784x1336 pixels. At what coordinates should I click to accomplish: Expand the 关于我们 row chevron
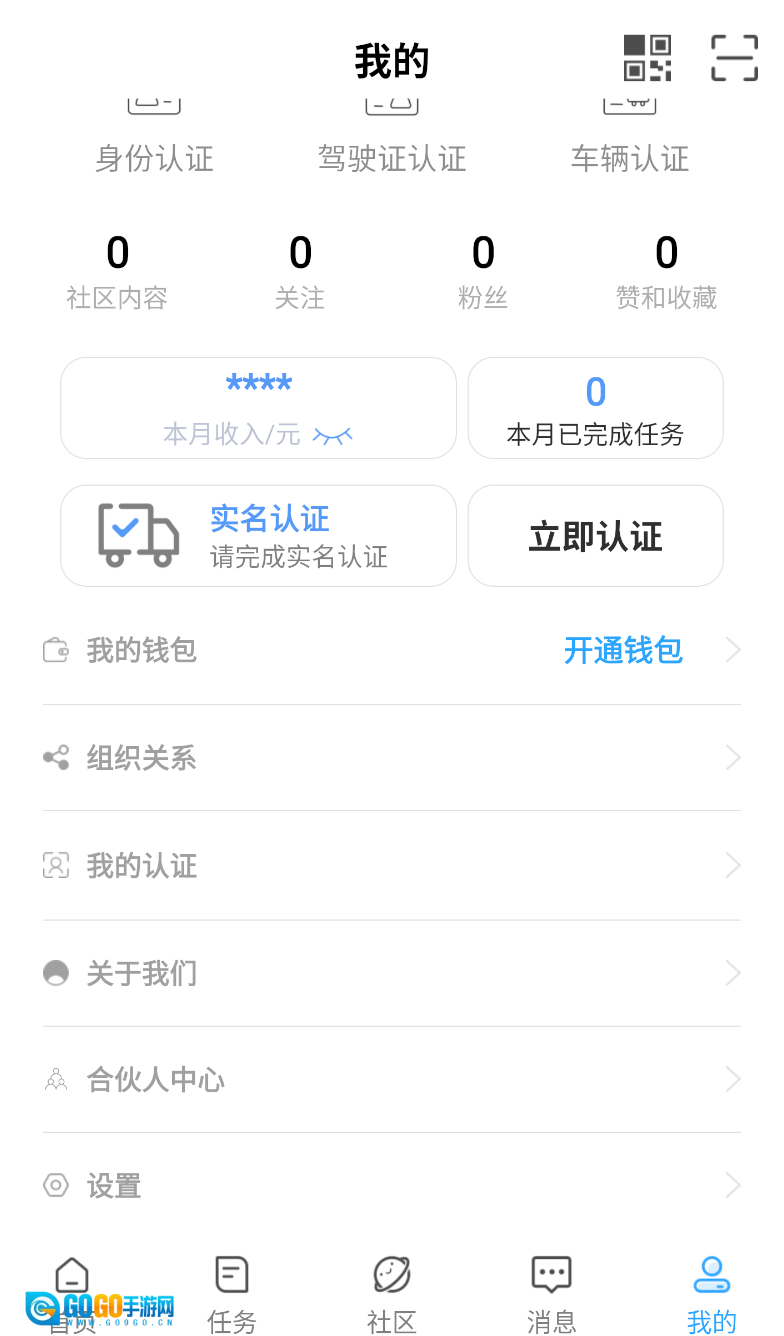[732, 972]
